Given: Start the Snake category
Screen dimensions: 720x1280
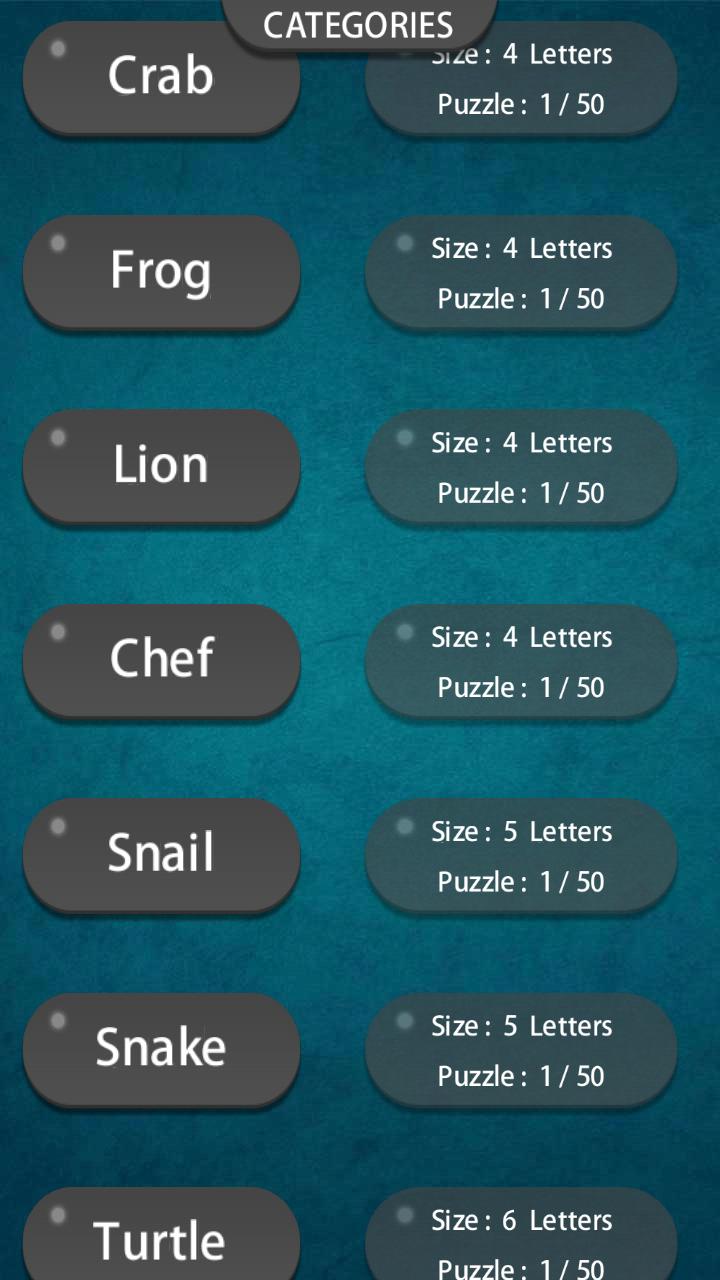Looking at the screenshot, I should point(161,1048).
